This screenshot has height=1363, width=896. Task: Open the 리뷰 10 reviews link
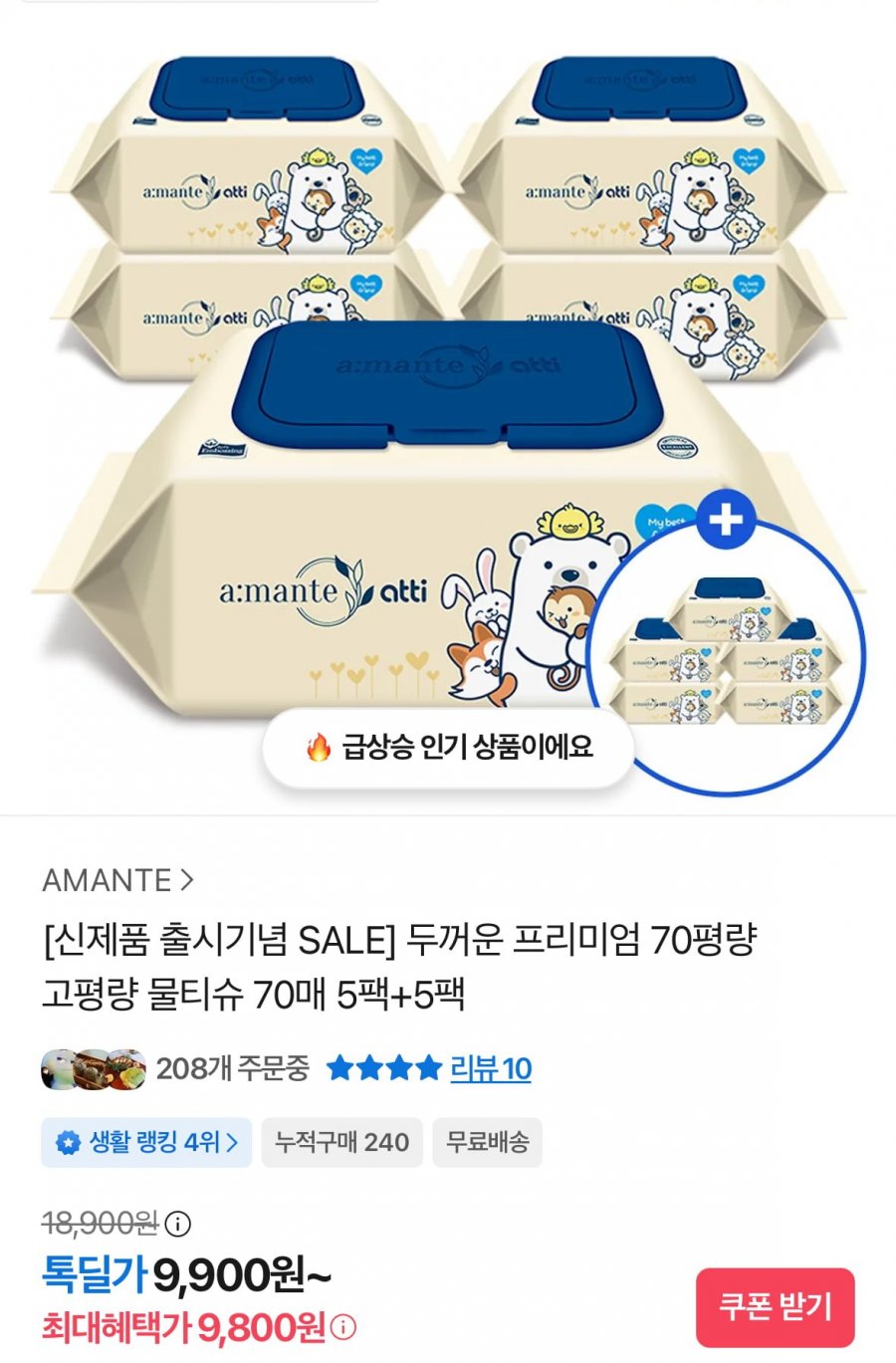(490, 1068)
